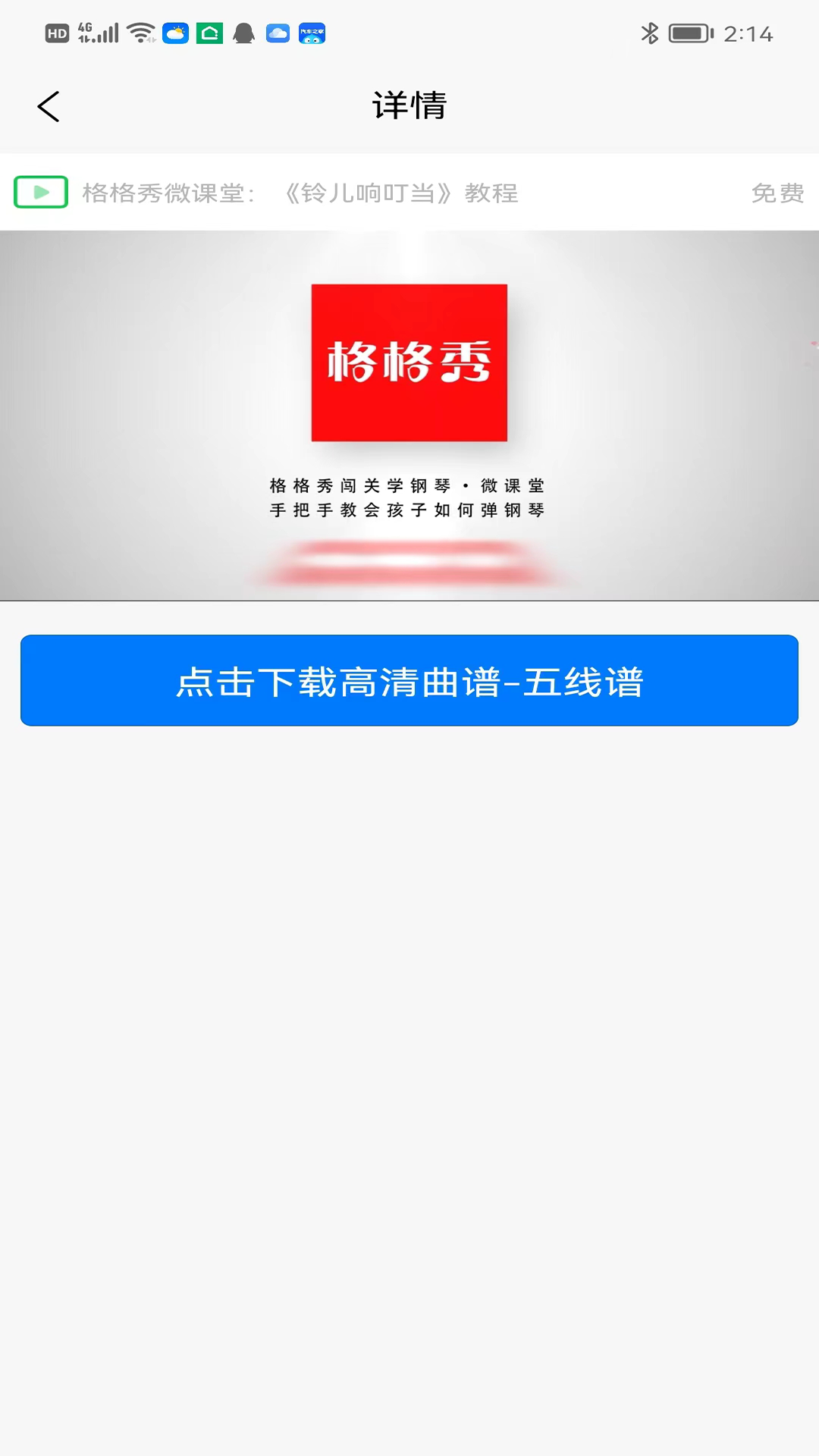Tap the Bluetooth icon in status bar
Screen dimensions: 819x1456
tap(649, 33)
